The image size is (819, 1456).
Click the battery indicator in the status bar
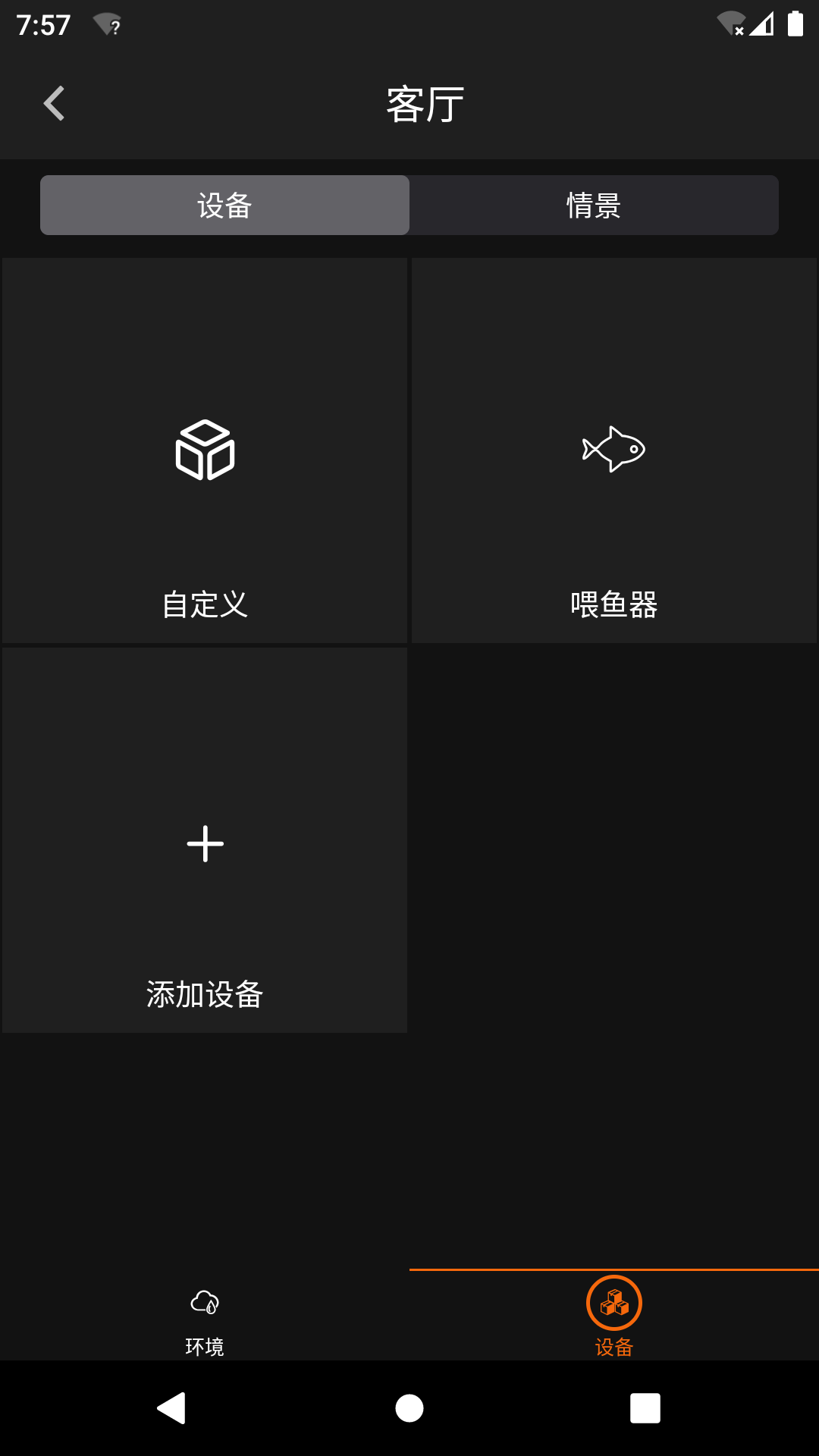(796, 24)
